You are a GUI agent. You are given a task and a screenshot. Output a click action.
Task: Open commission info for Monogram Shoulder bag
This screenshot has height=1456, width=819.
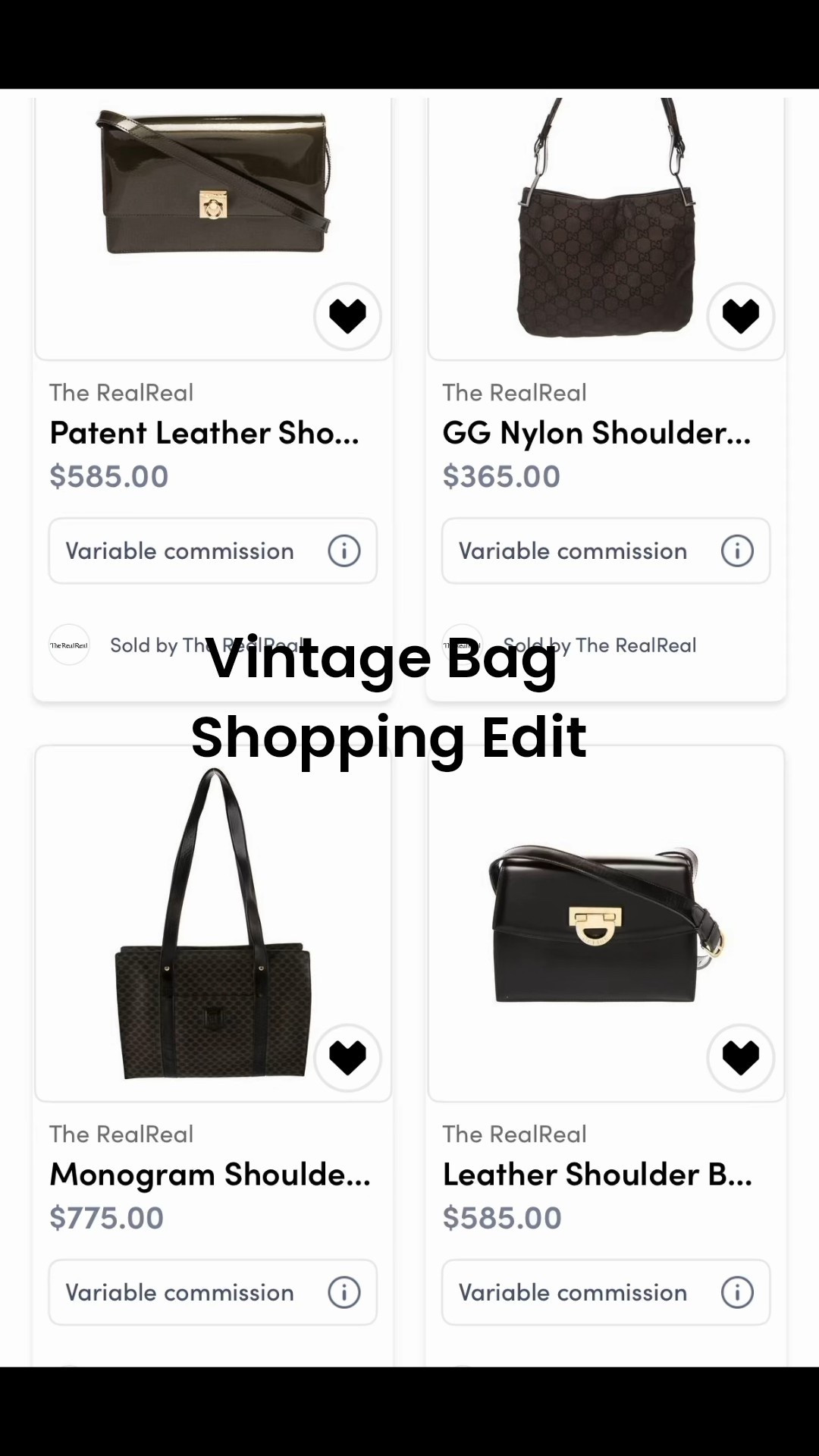click(x=344, y=1292)
